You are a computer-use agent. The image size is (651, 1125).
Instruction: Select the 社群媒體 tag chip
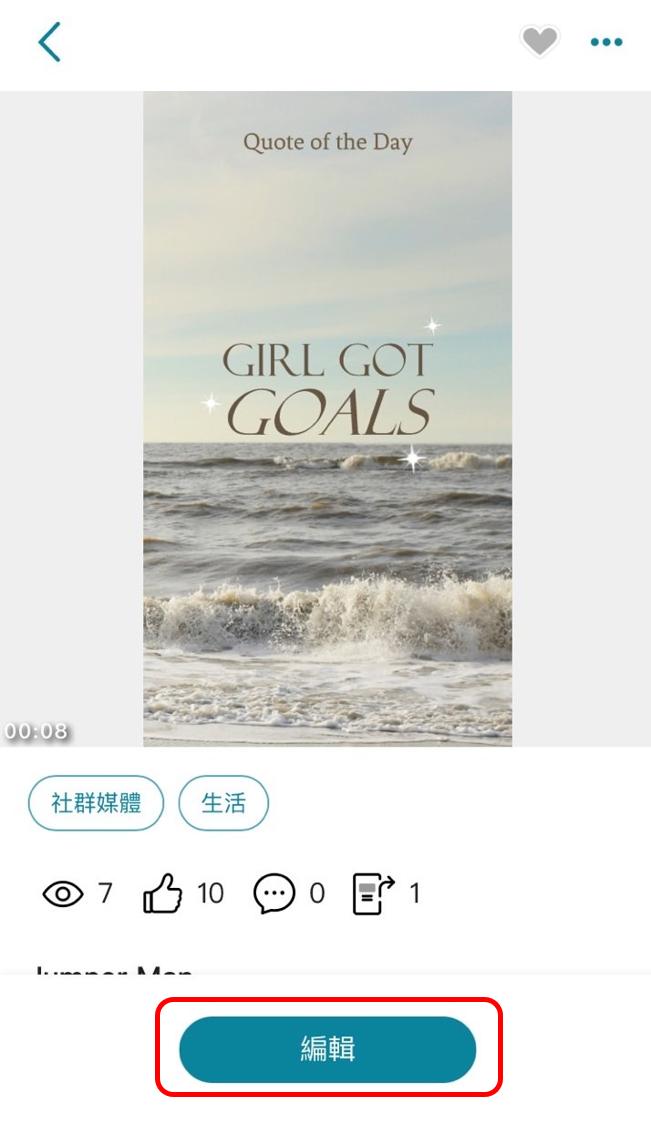[x=96, y=803]
